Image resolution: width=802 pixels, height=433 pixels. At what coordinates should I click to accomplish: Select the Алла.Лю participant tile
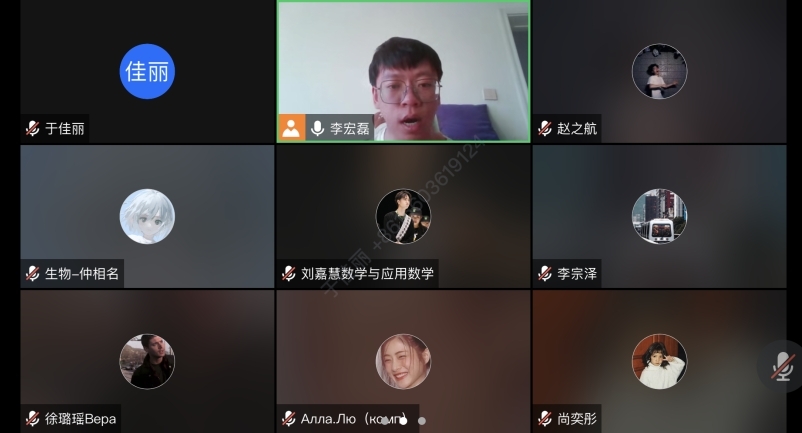[403, 361]
